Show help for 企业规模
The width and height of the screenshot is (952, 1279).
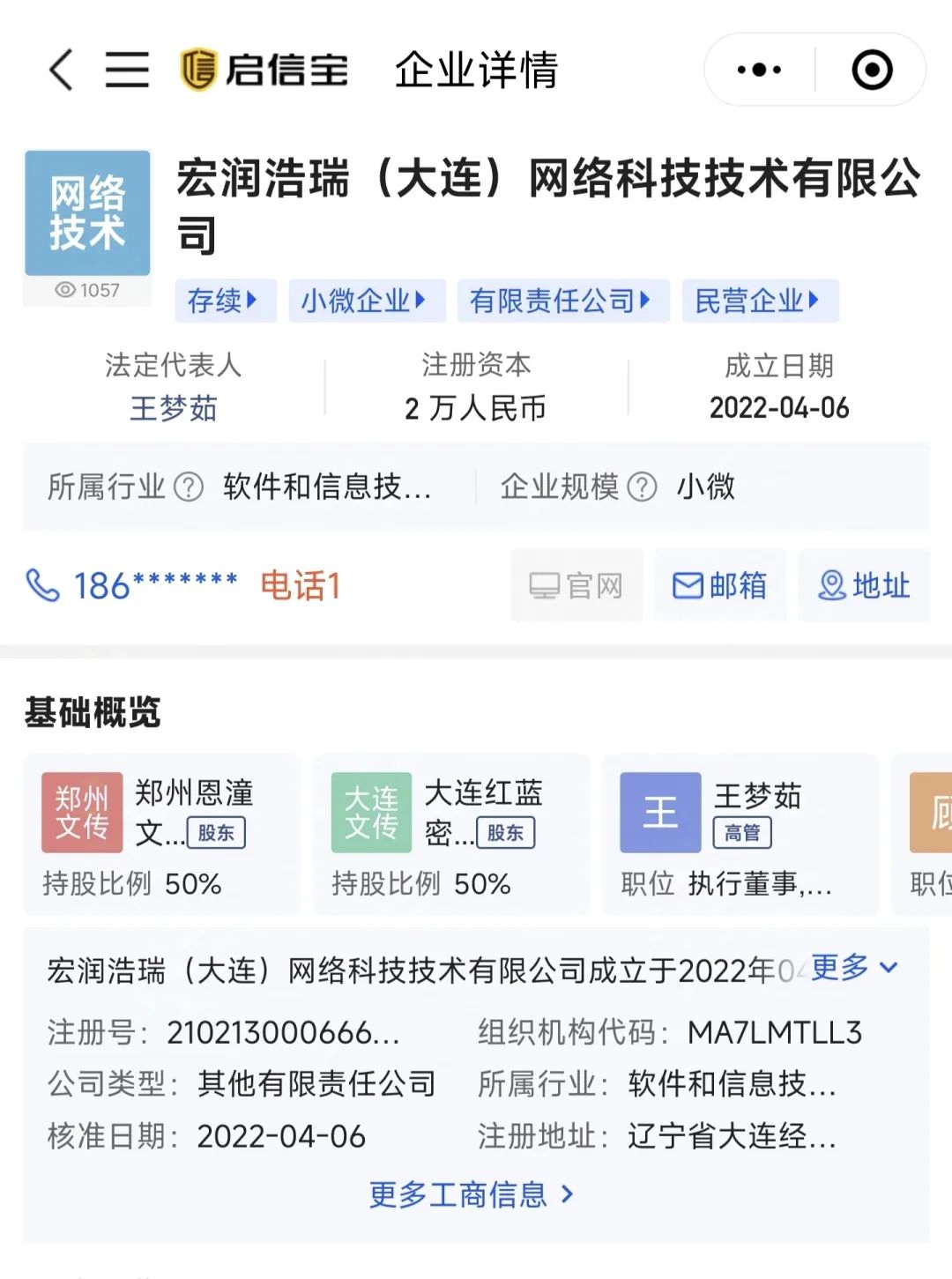point(642,487)
